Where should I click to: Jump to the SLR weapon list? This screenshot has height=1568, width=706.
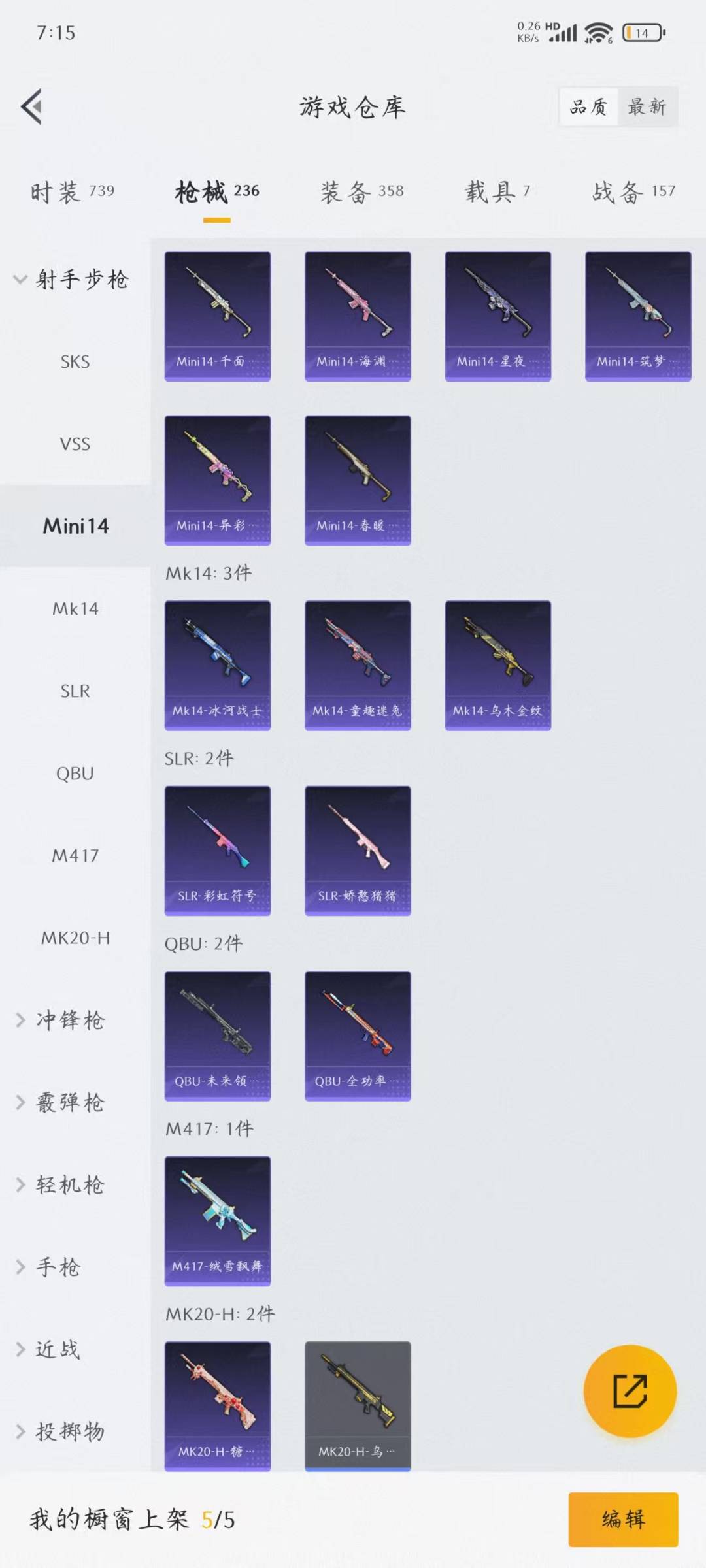(x=75, y=691)
